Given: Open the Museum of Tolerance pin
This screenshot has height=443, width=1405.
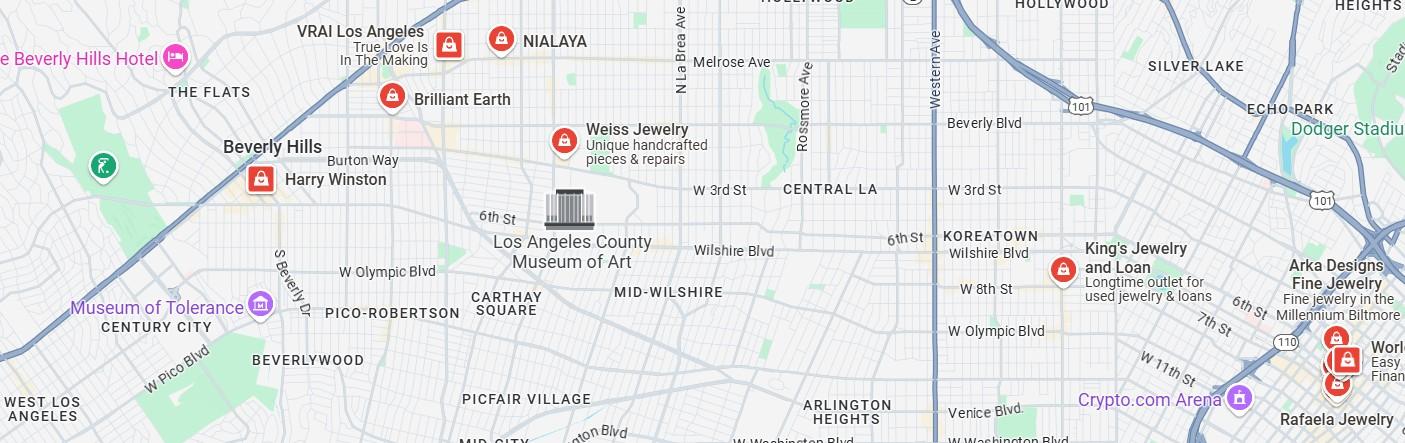Looking at the screenshot, I should pos(261,303).
